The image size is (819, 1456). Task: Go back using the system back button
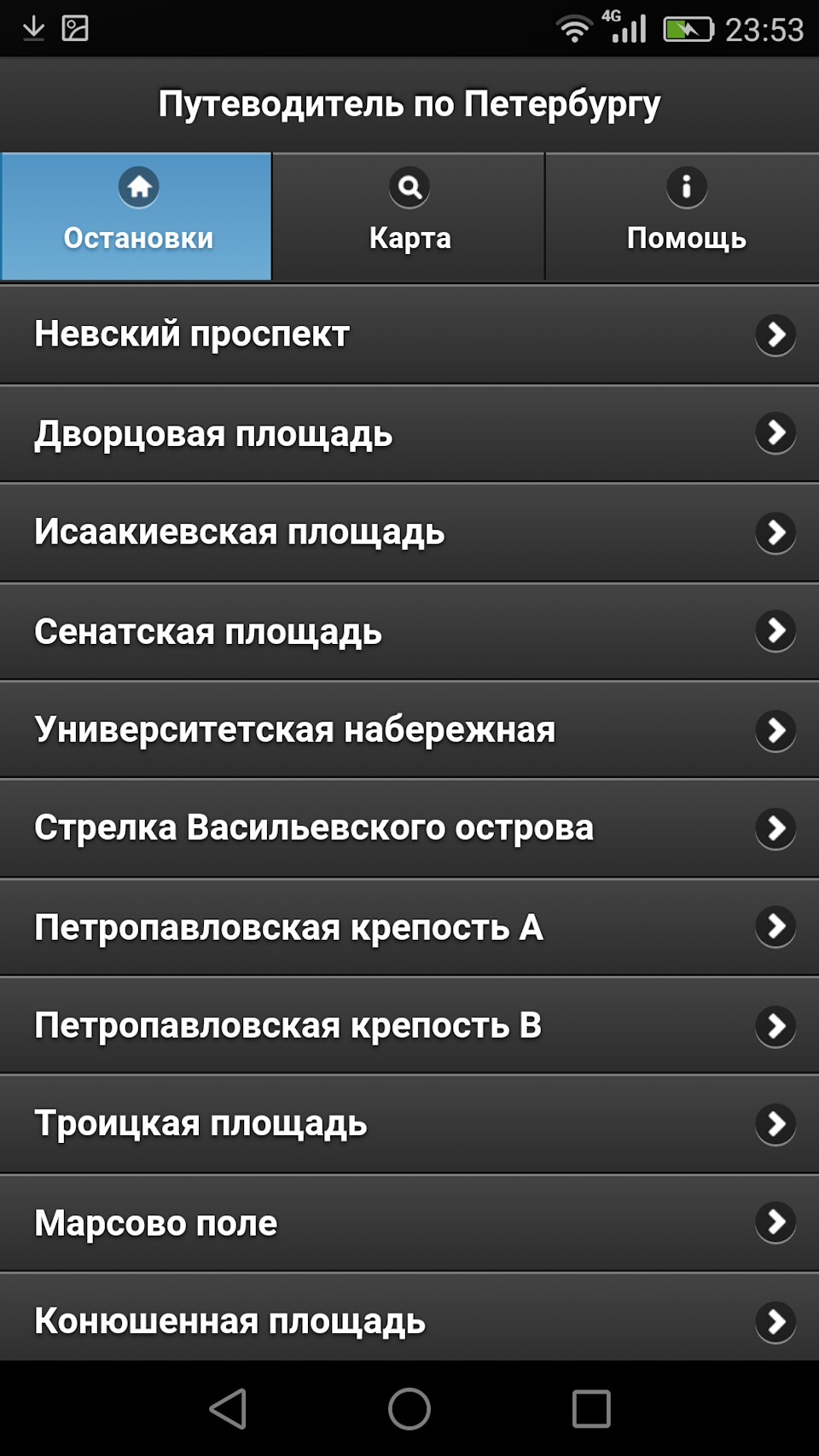click(x=228, y=1408)
